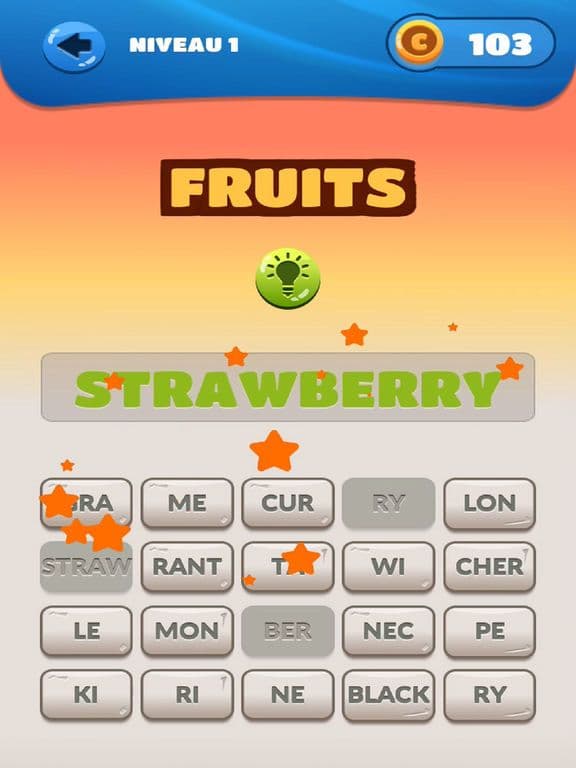Pick the BLACK tile

pyautogui.click(x=389, y=695)
